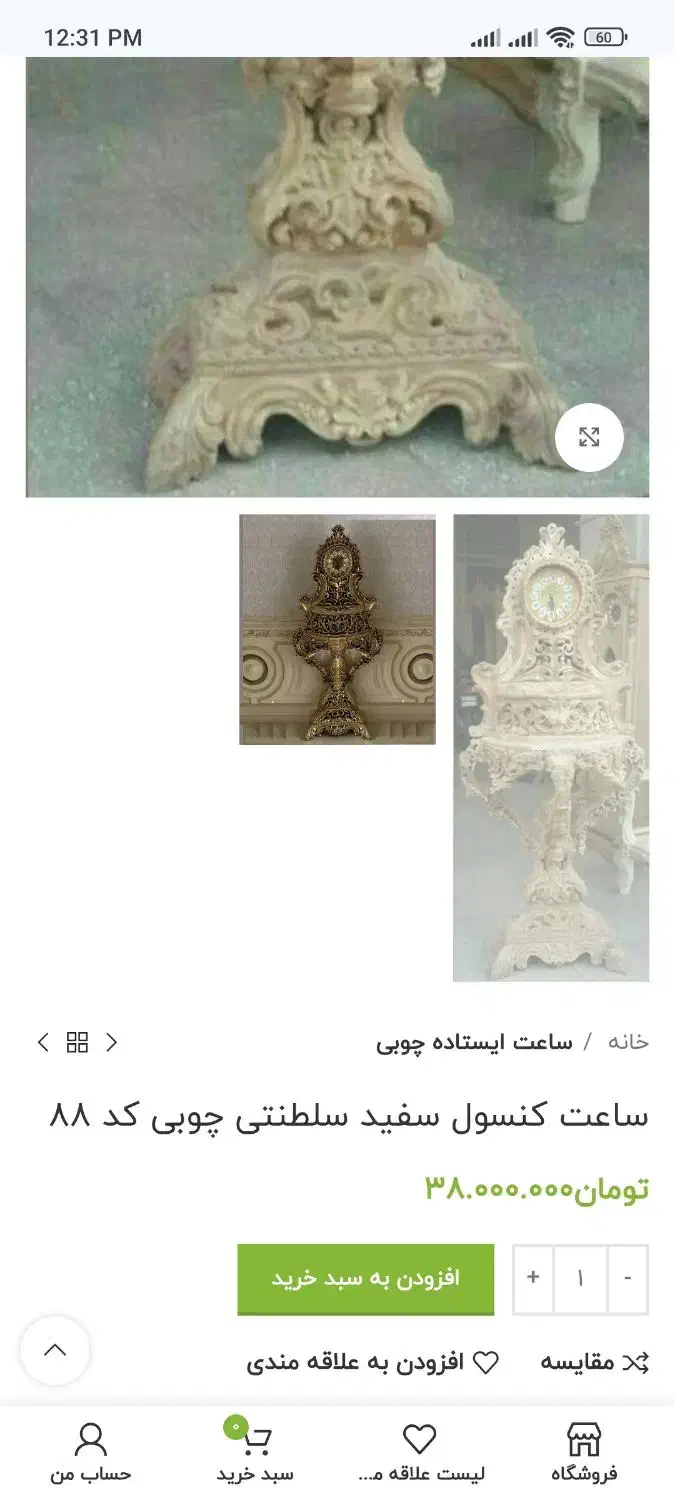The width and height of the screenshot is (675, 1500).
Task: Expand the product image to fullscreen
Action: (x=589, y=437)
